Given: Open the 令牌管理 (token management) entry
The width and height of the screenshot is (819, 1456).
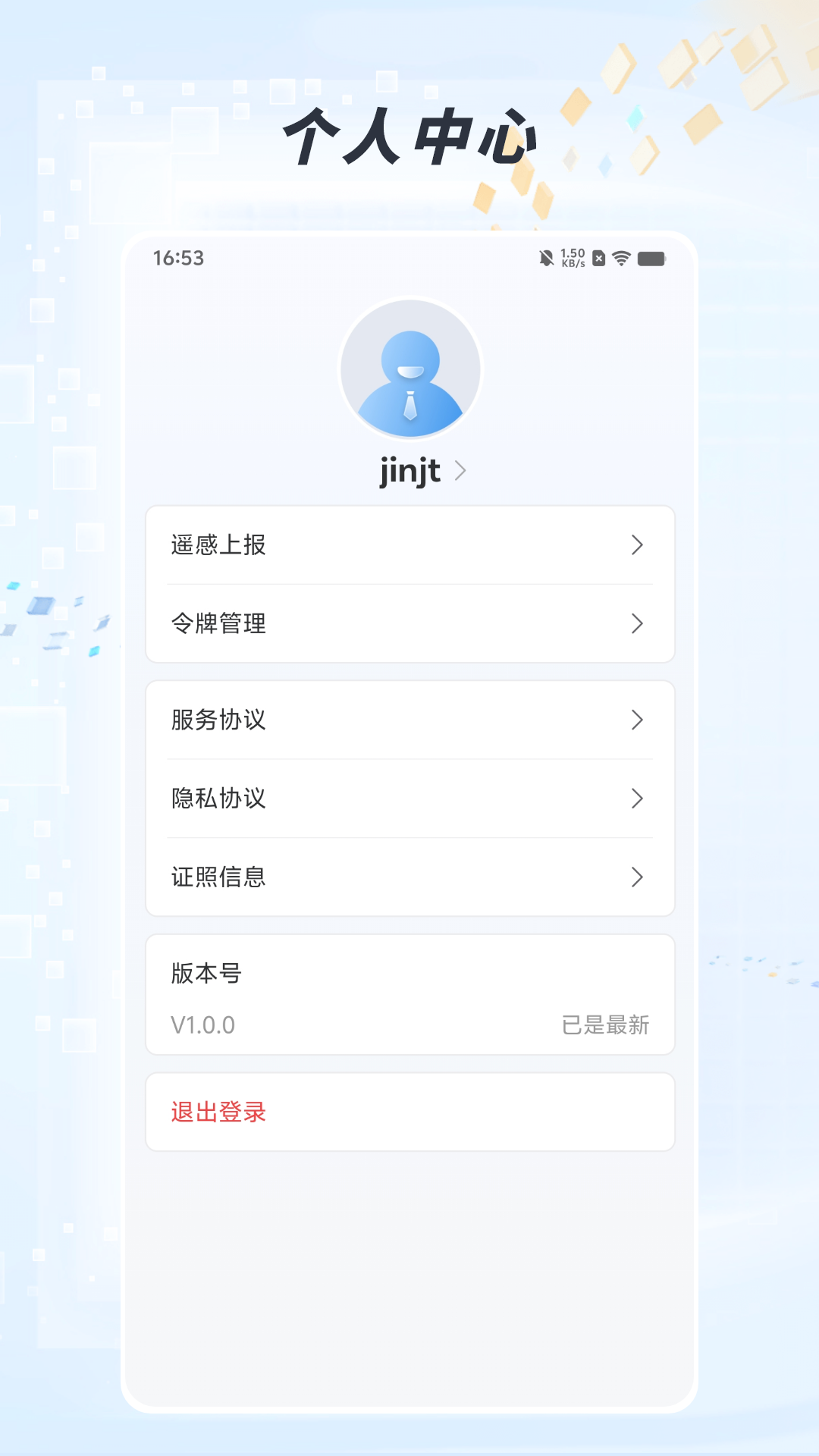Looking at the screenshot, I should pyautogui.click(x=409, y=623).
